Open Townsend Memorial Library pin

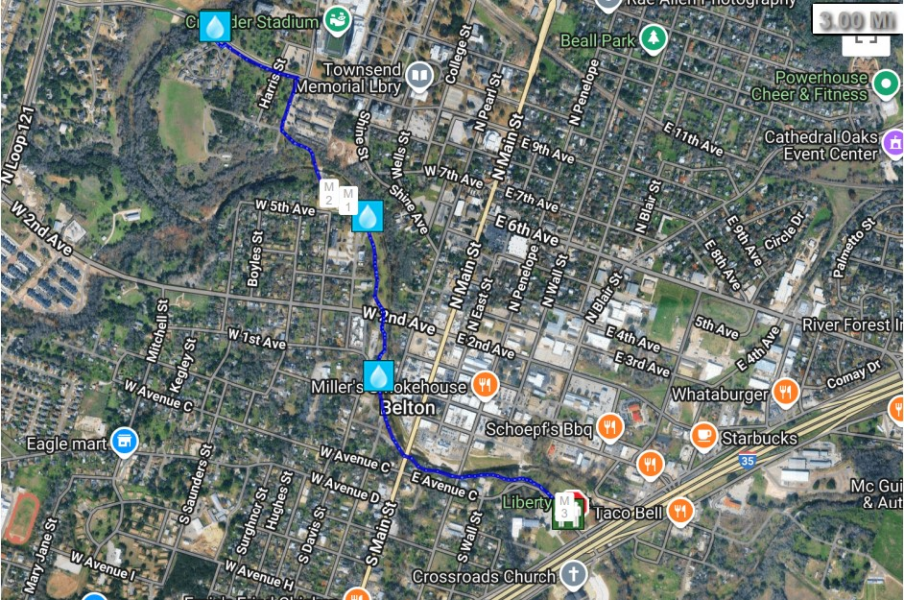coord(420,78)
